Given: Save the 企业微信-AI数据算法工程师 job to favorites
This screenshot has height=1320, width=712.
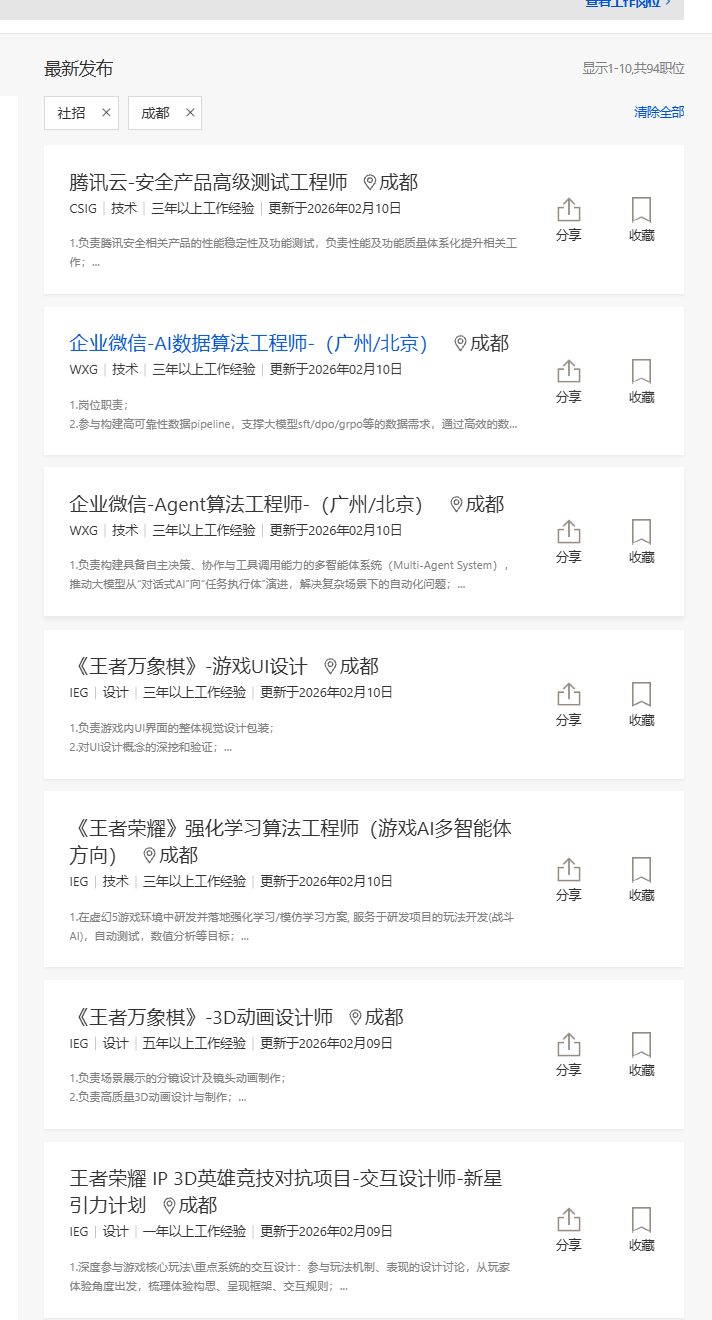Looking at the screenshot, I should (x=641, y=380).
